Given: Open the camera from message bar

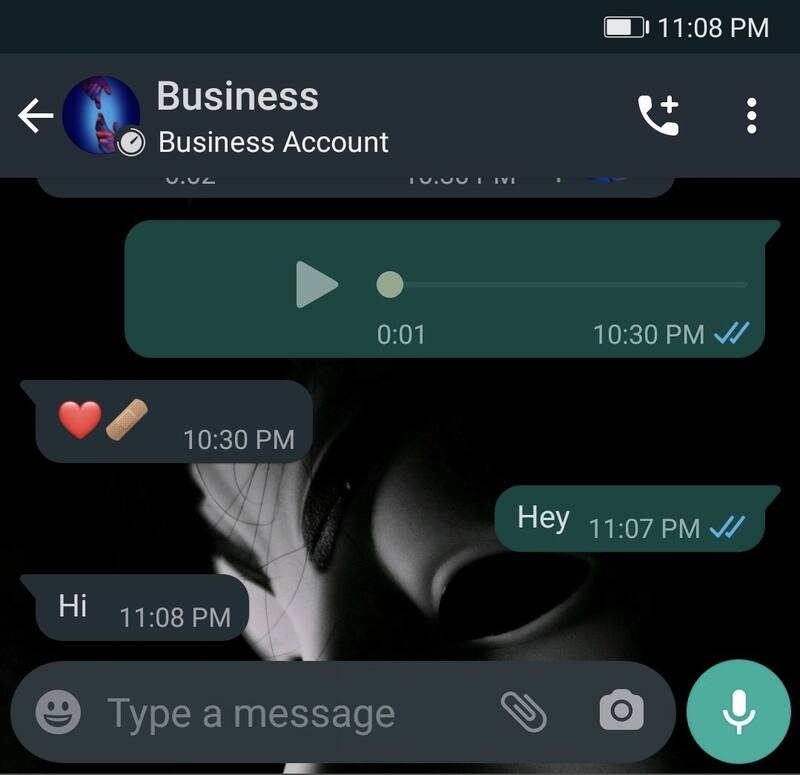Looking at the screenshot, I should tap(621, 712).
